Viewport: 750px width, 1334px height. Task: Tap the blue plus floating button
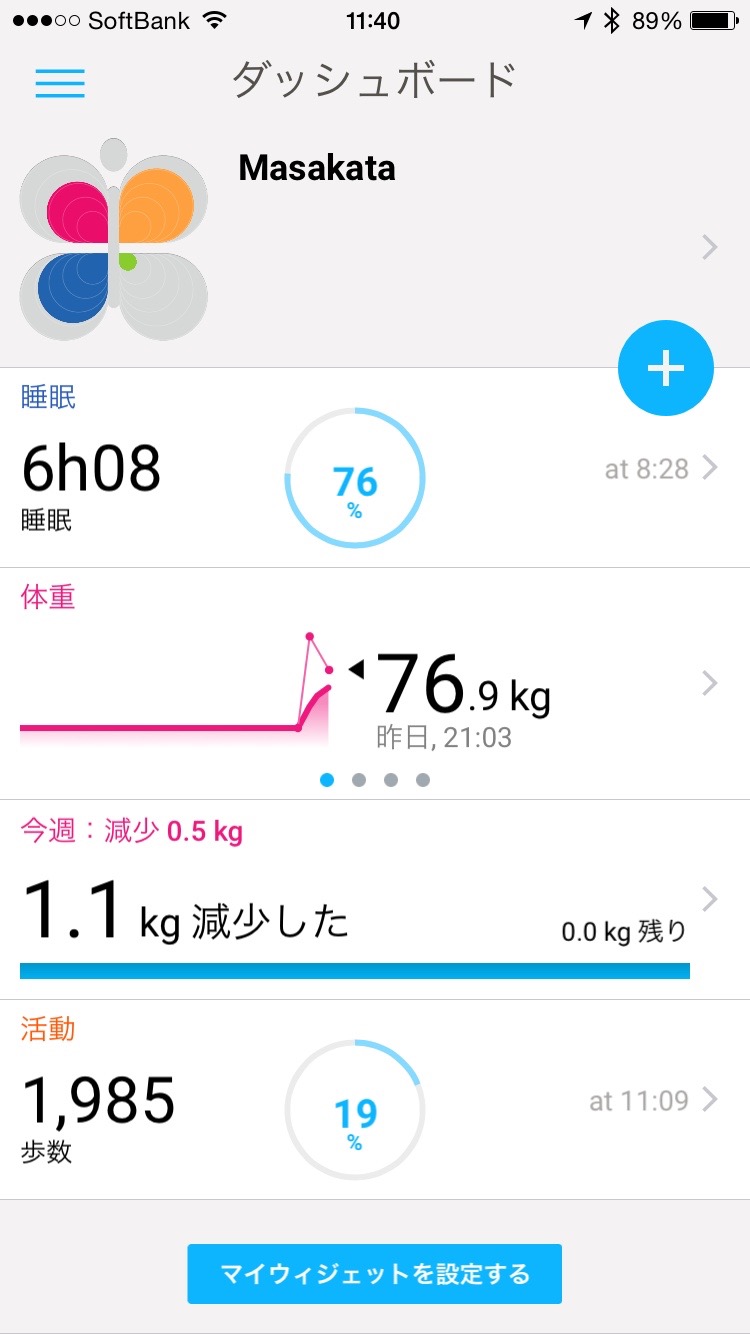click(665, 368)
